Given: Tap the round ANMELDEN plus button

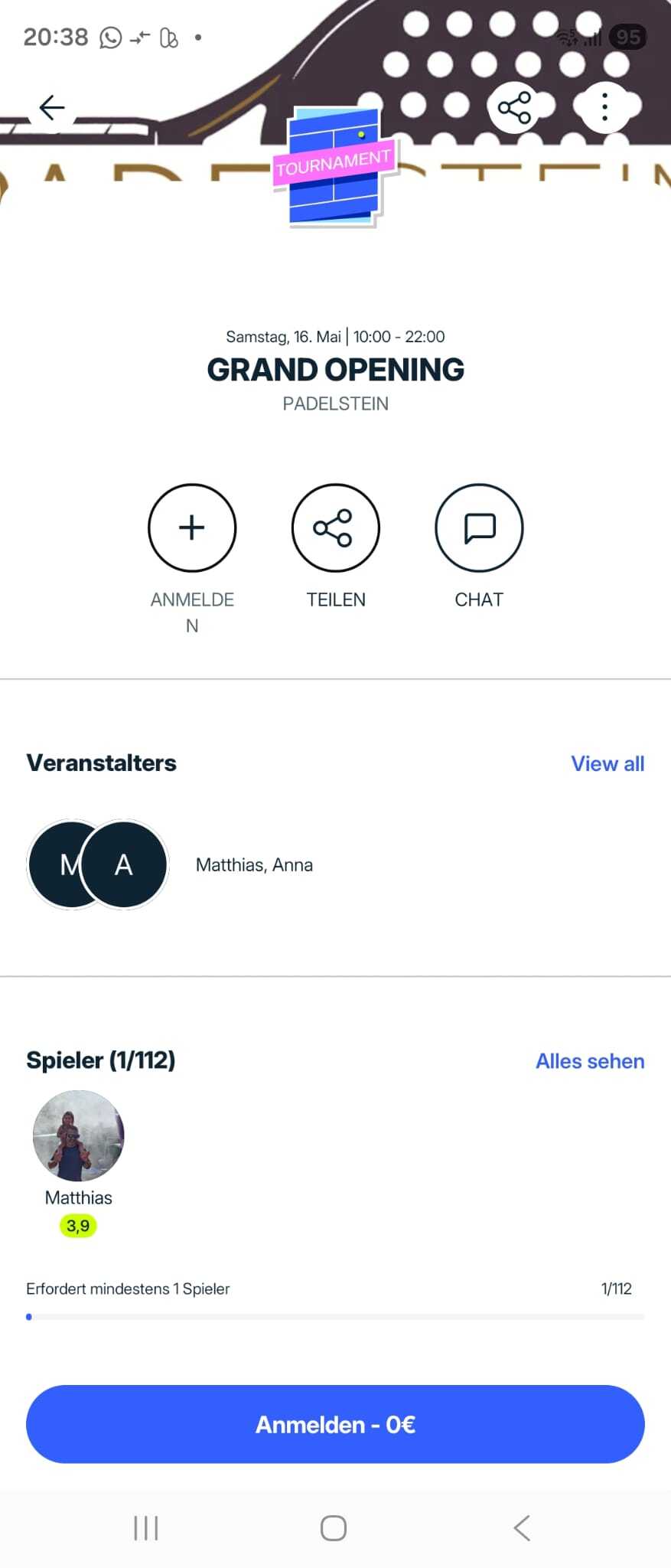Looking at the screenshot, I should [x=192, y=528].
